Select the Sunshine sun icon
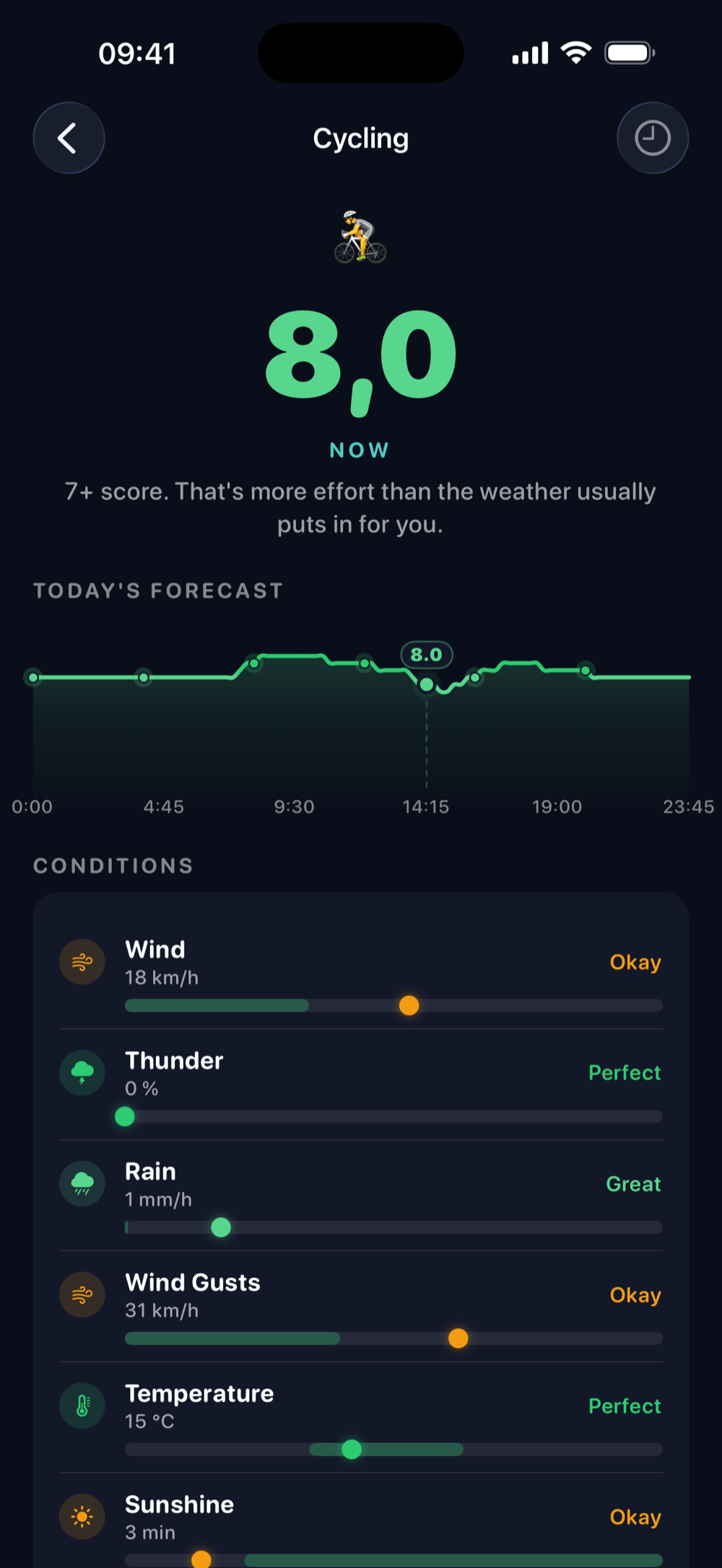This screenshot has width=722, height=1568. pos(82,1517)
